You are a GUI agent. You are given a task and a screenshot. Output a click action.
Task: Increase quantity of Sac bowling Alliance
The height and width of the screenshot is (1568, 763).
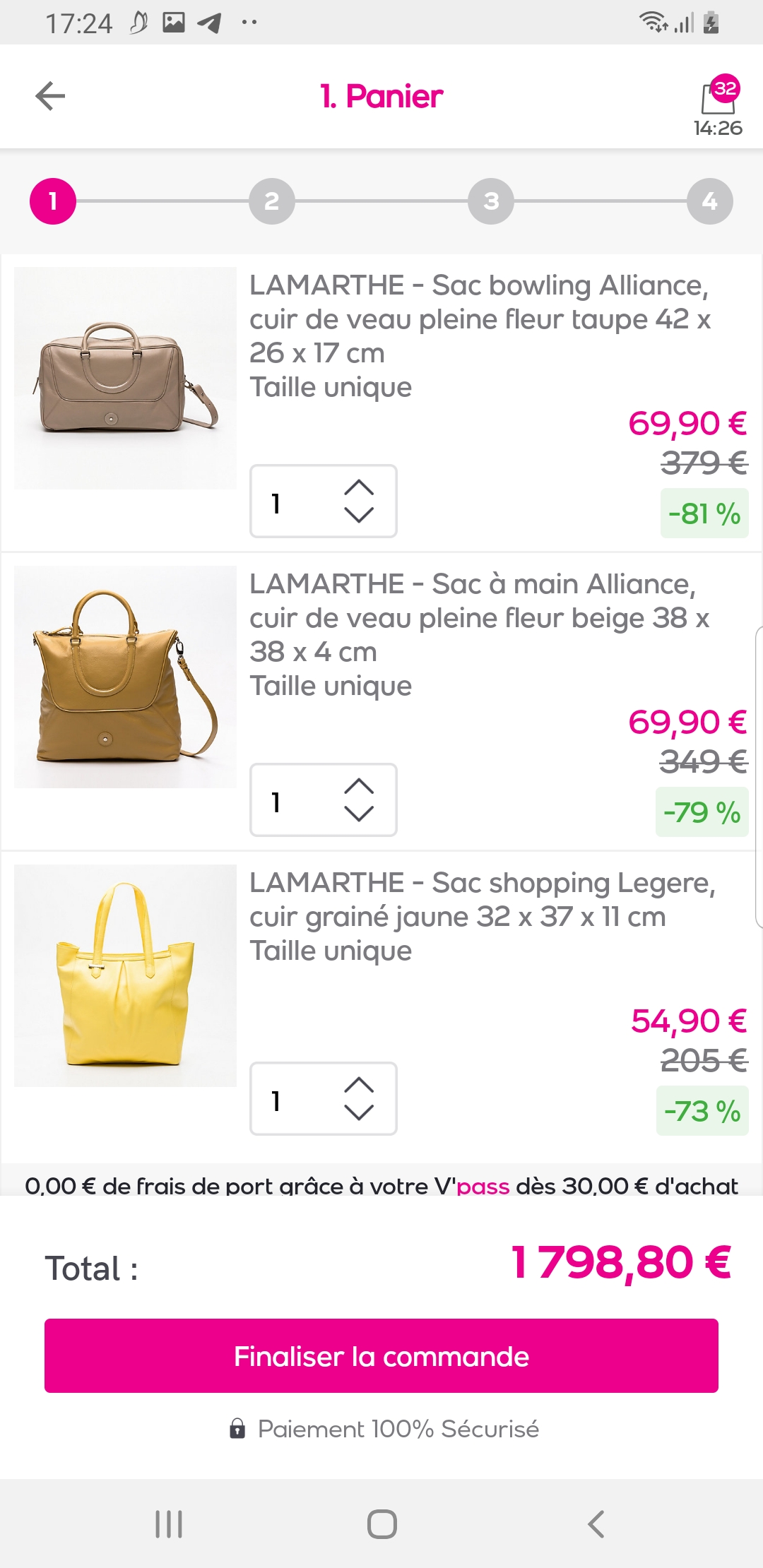tap(359, 487)
